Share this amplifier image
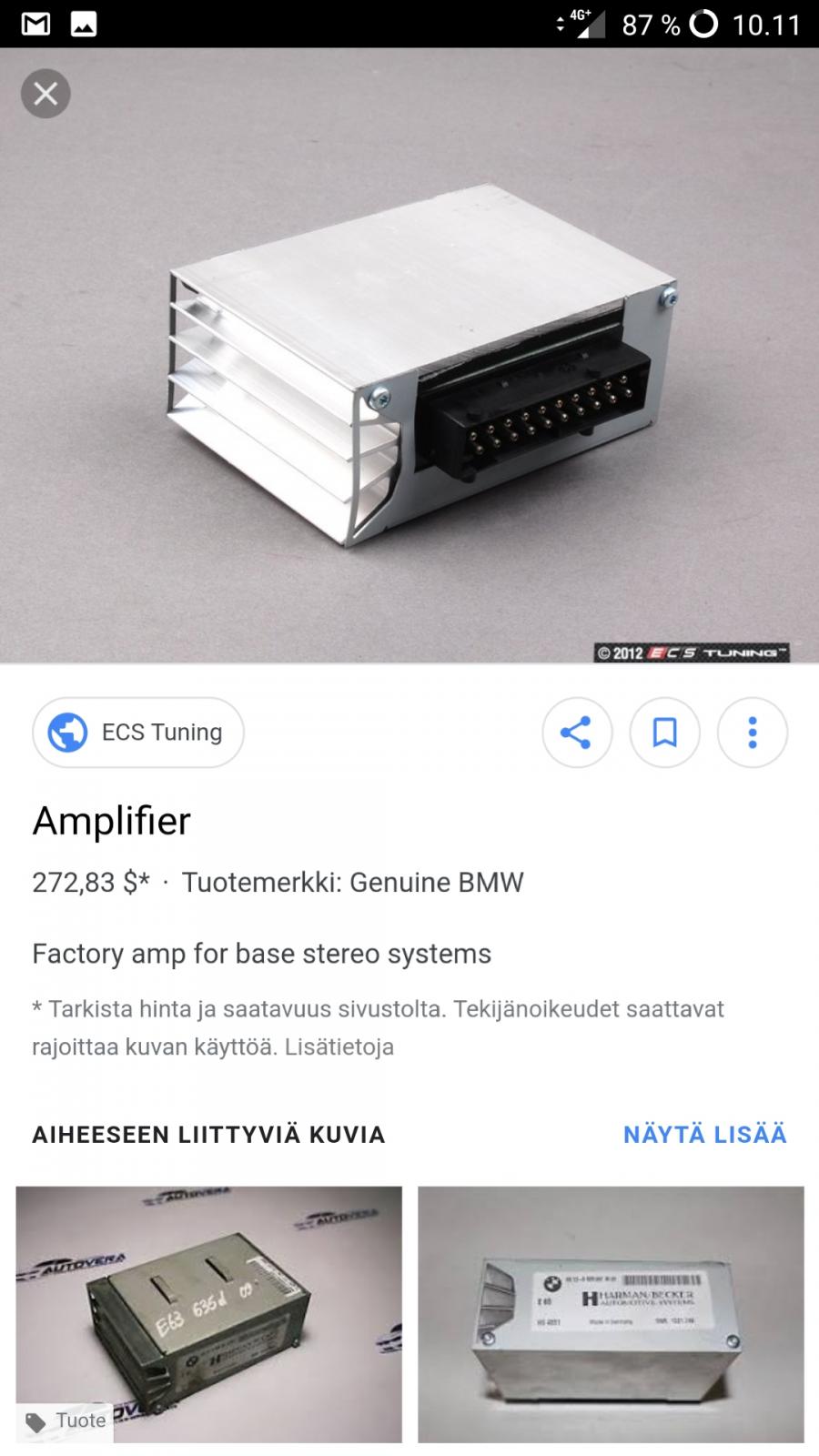This screenshot has height=1456, width=819. point(577,733)
